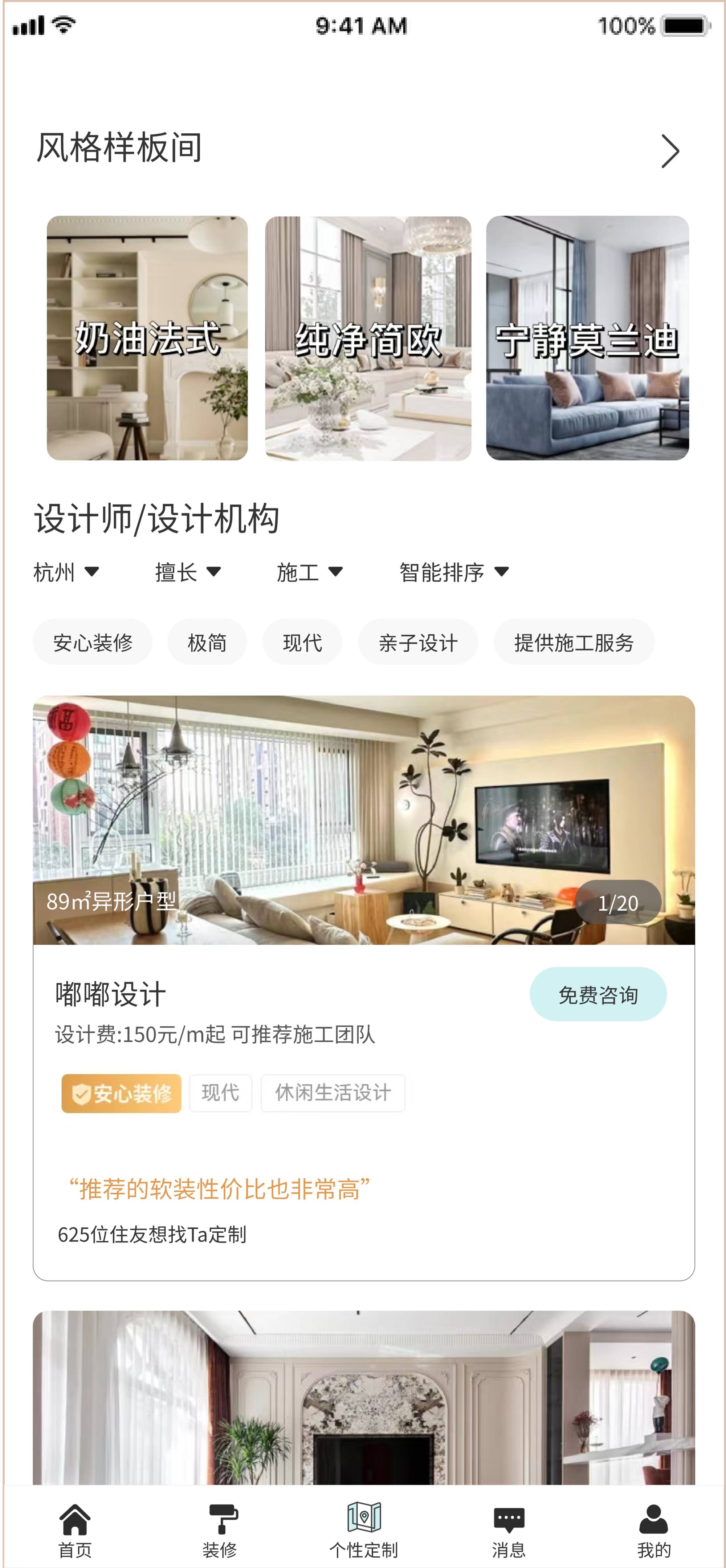Image resolution: width=726 pixels, height=1568 pixels.
Task: Switch to the 首页 tab
Action: pos(75,1529)
